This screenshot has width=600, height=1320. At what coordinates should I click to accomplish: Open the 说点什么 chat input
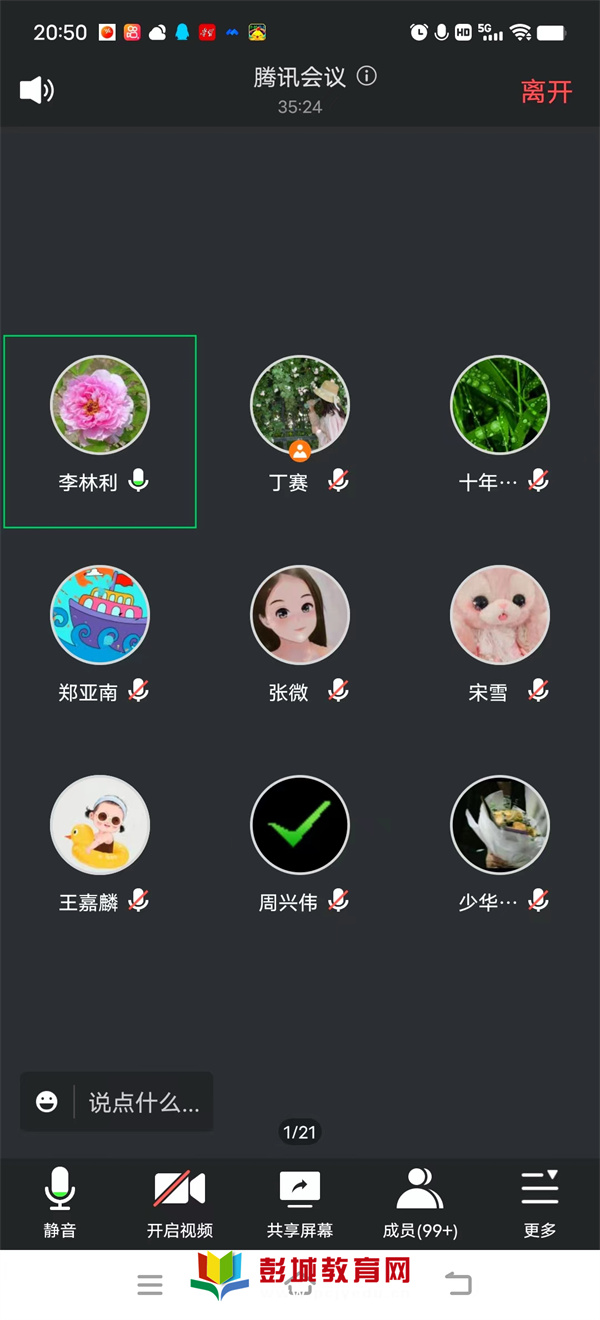tap(144, 1102)
